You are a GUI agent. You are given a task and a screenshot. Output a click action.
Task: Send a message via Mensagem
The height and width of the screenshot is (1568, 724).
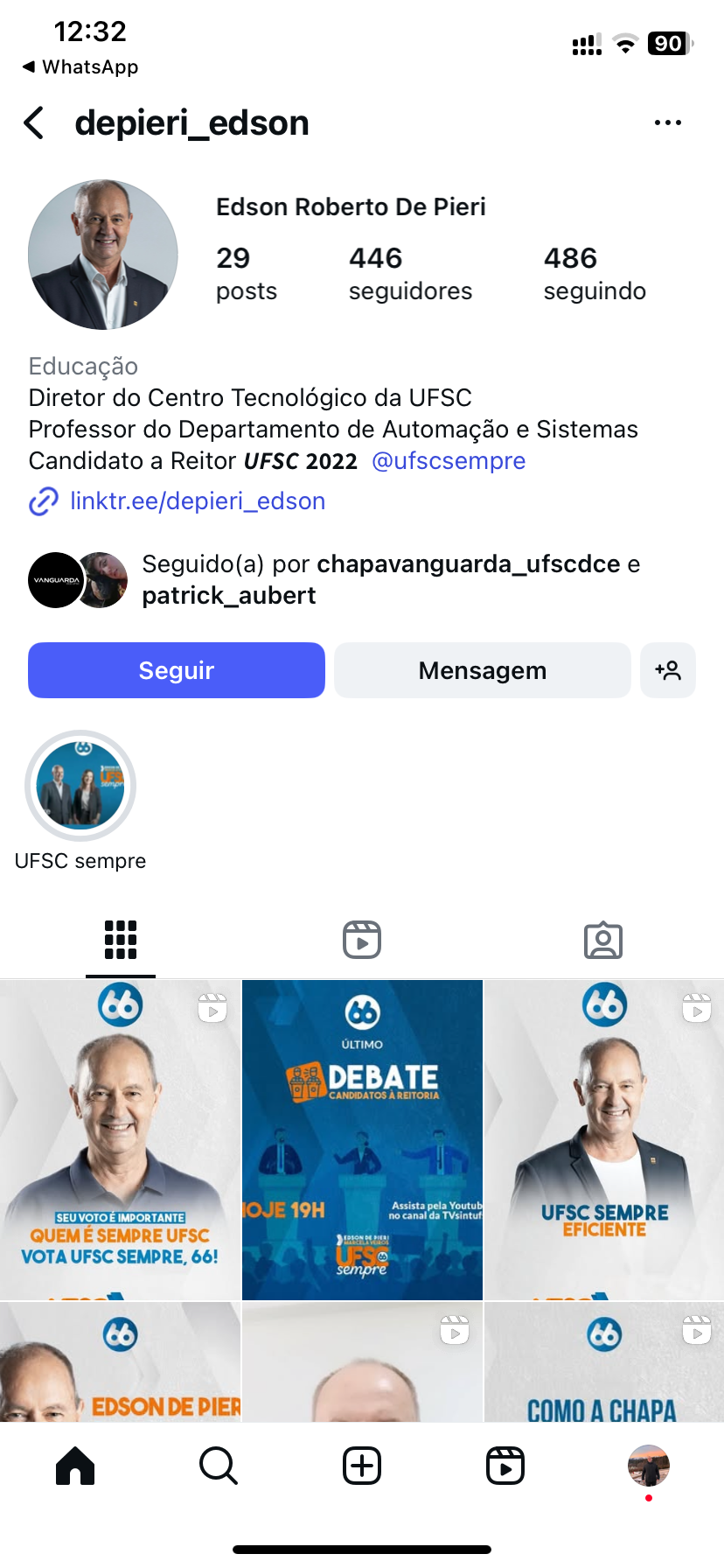[x=482, y=670]
